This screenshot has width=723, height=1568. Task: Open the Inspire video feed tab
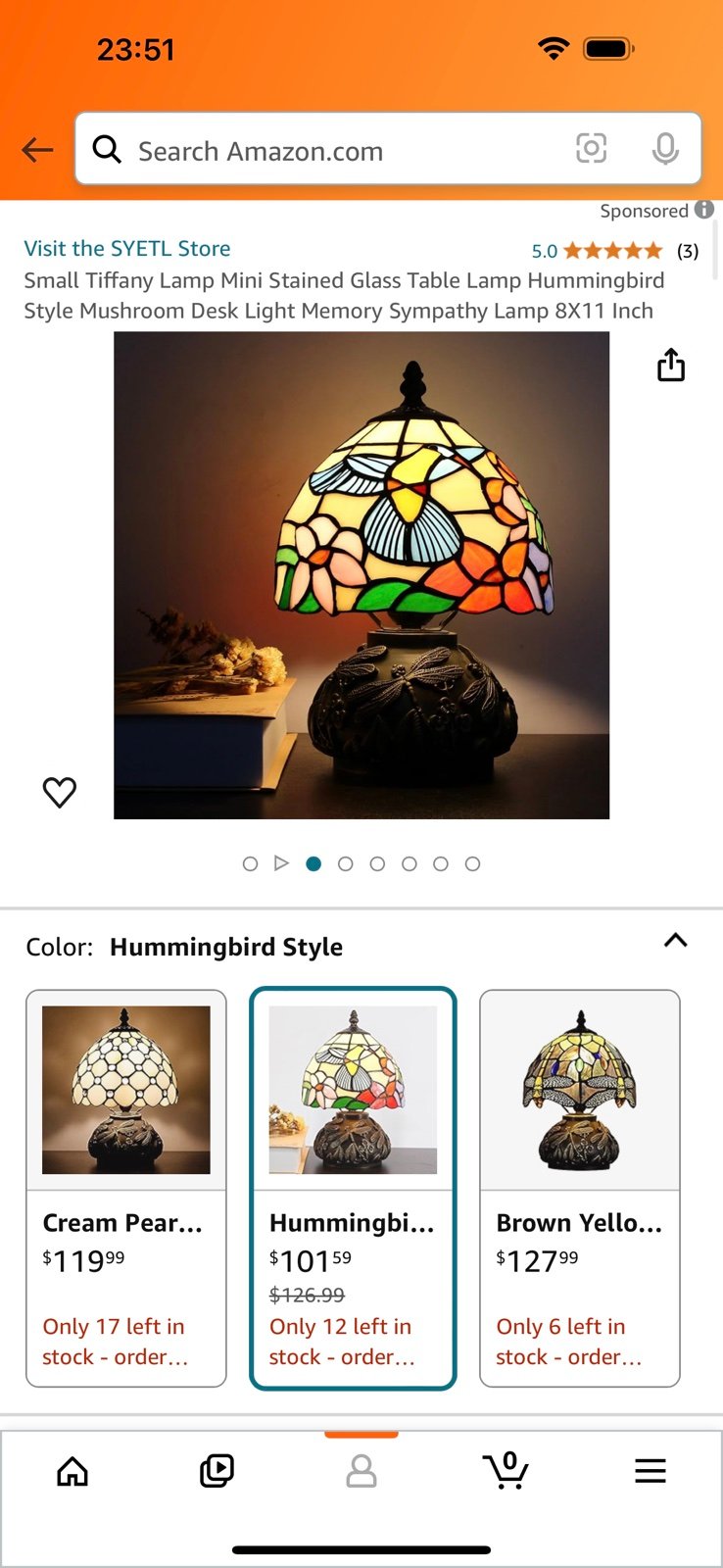(217, 1471)
